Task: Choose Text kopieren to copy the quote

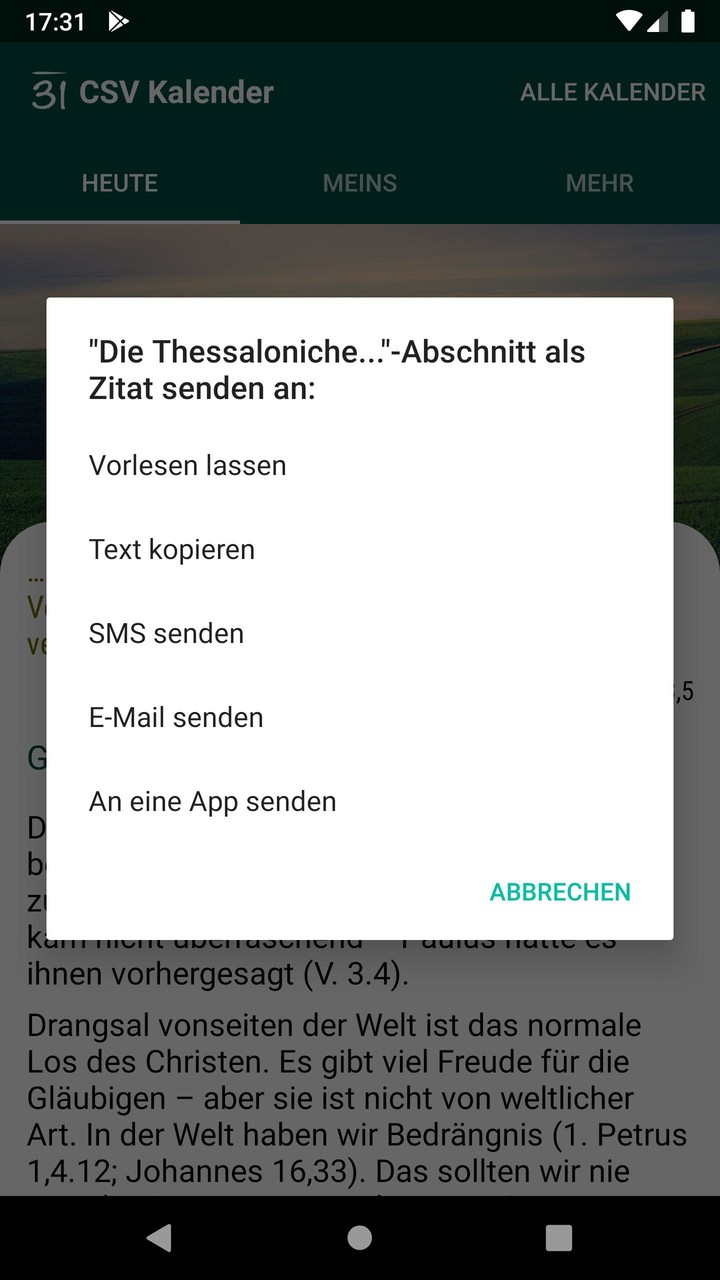Action: [171, 548]
